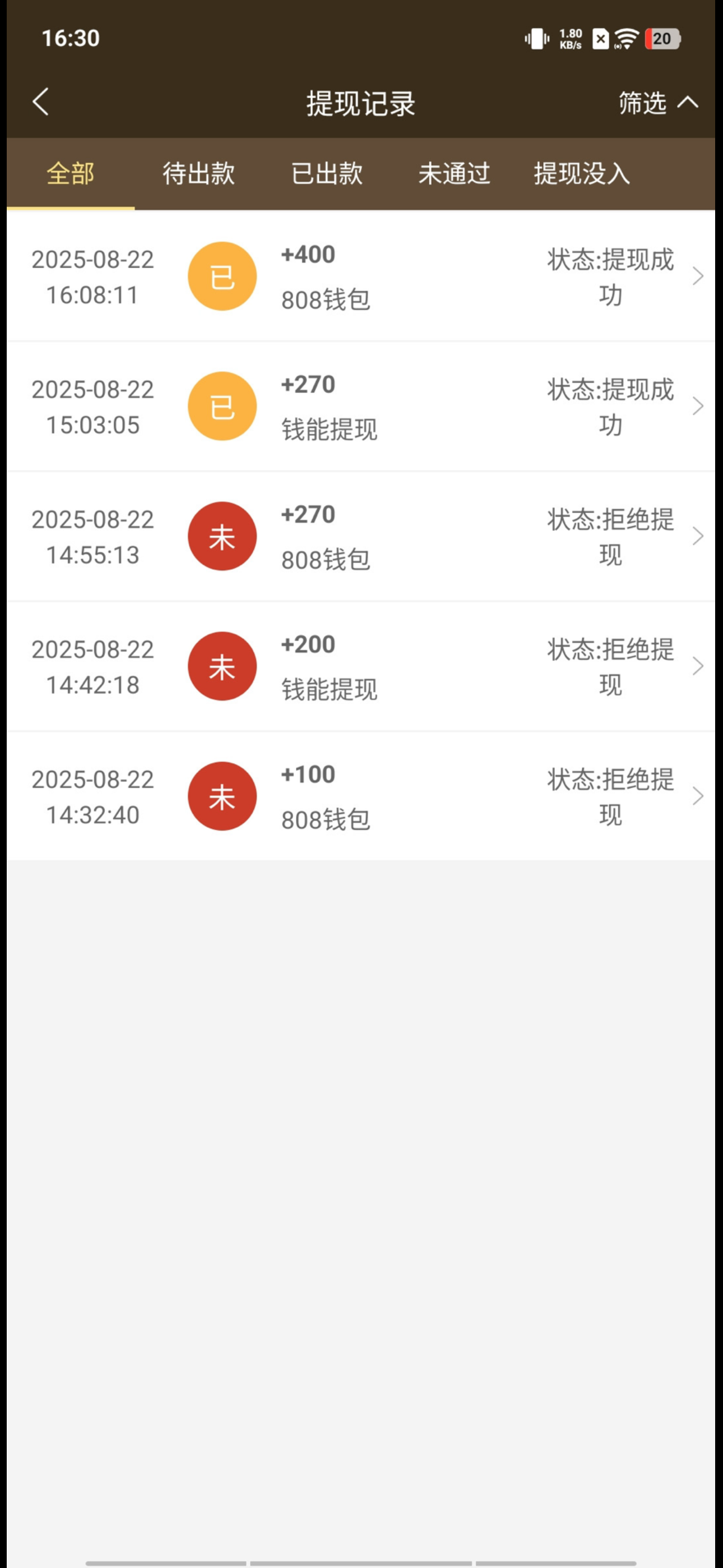Open the +400 withdrawal at 16:08:11

pyautogui.click(x=361, y=276)
